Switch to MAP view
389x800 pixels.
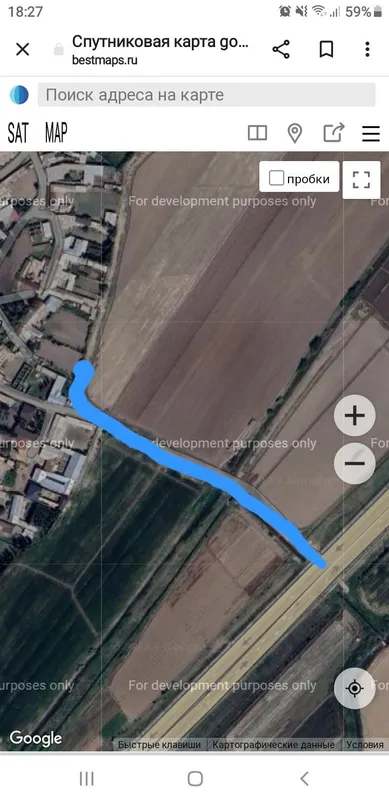pos(56,133)
